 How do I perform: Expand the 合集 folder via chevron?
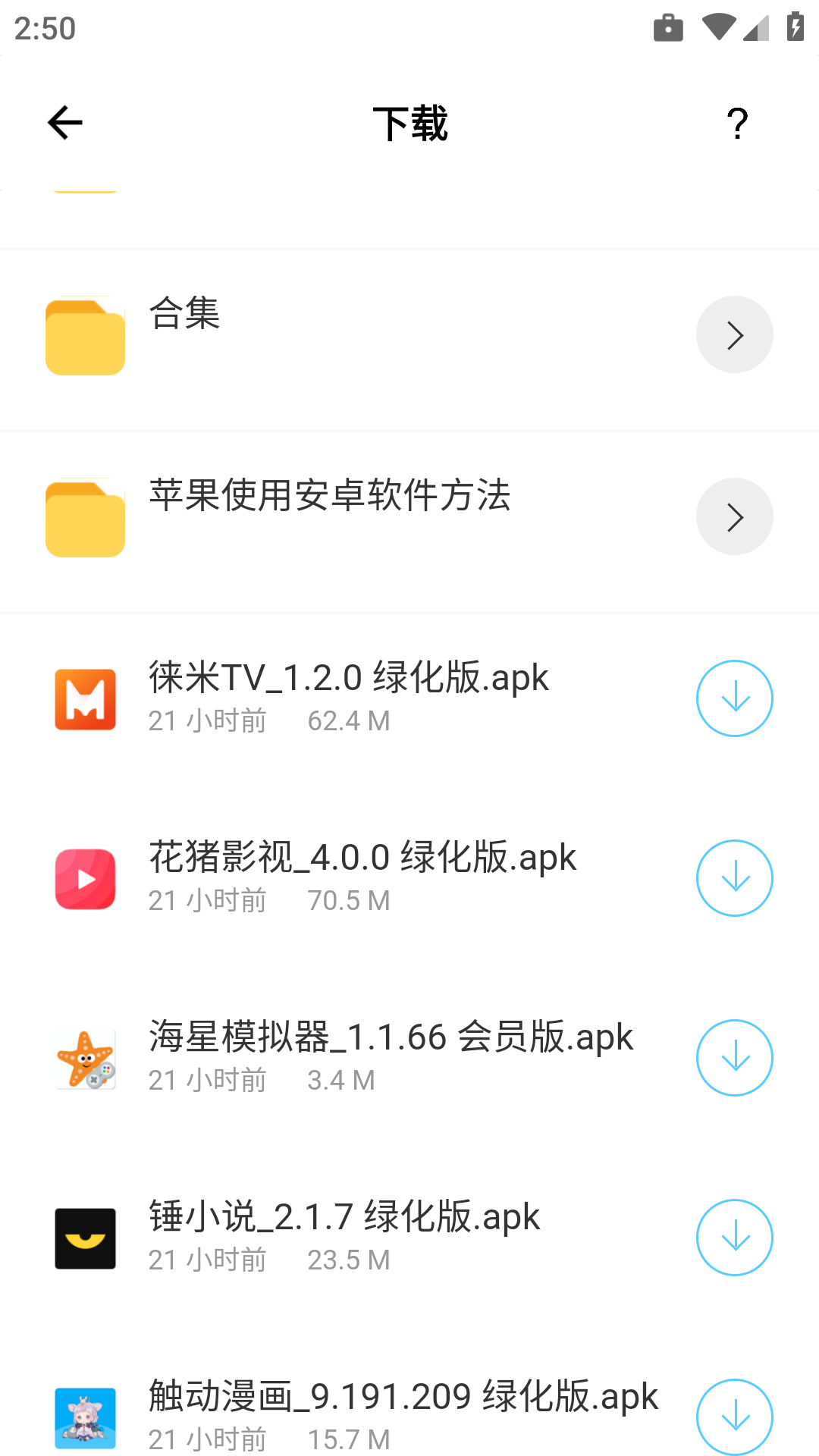[x=734, y=334]
